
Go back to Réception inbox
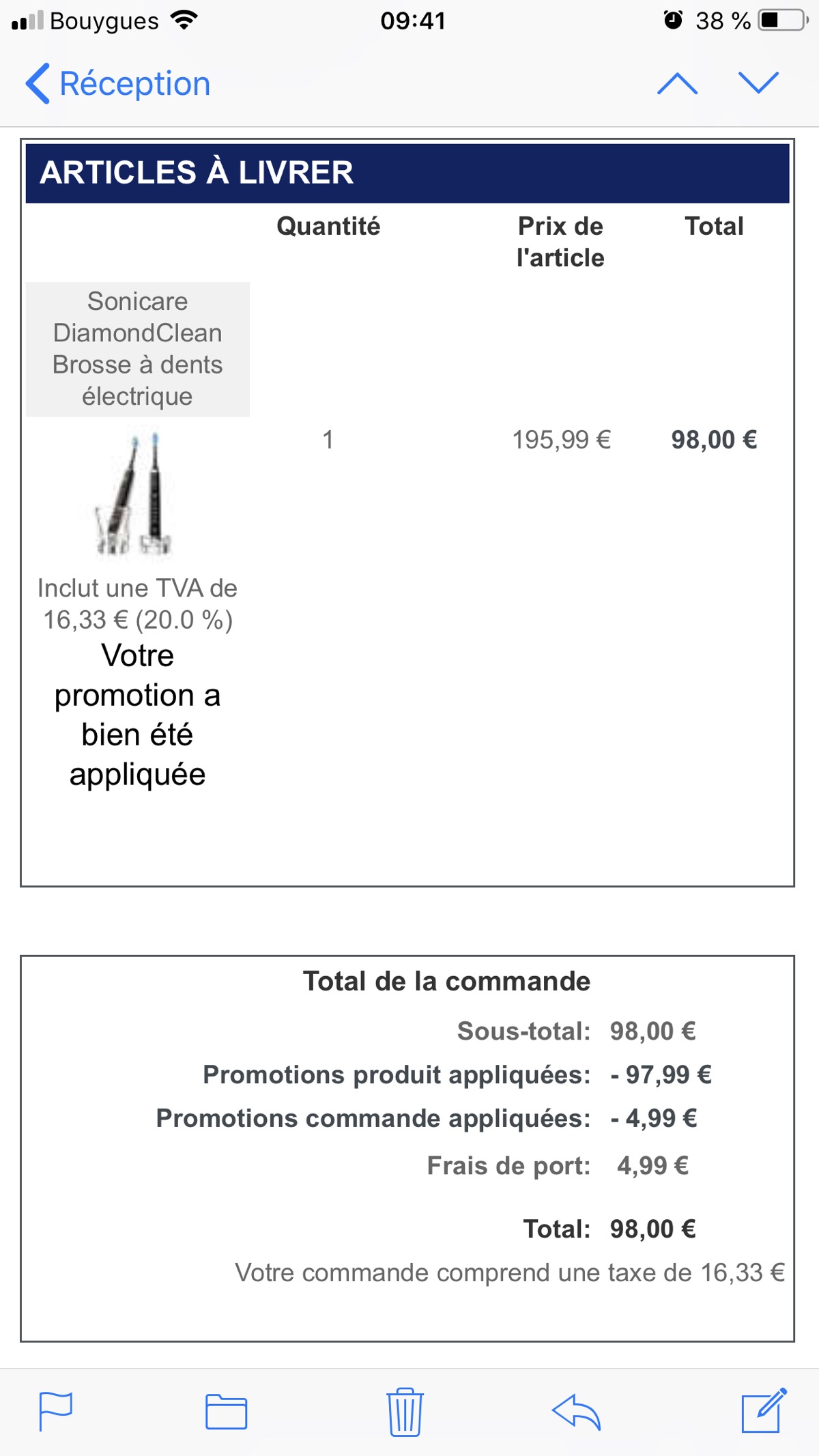[x=117, y=84]
